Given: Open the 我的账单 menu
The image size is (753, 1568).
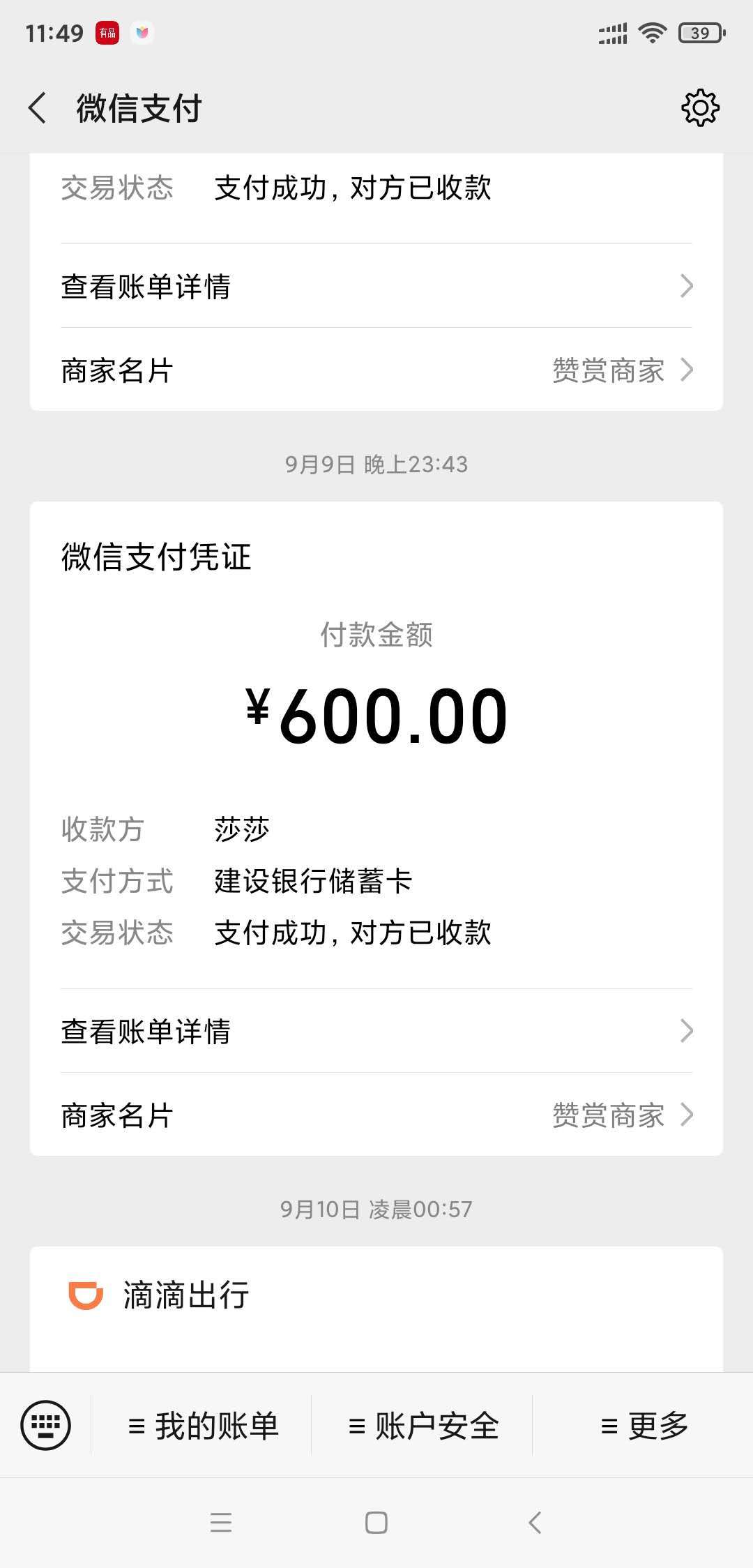Looking at the screenshot, I should tap(203, 1426).
